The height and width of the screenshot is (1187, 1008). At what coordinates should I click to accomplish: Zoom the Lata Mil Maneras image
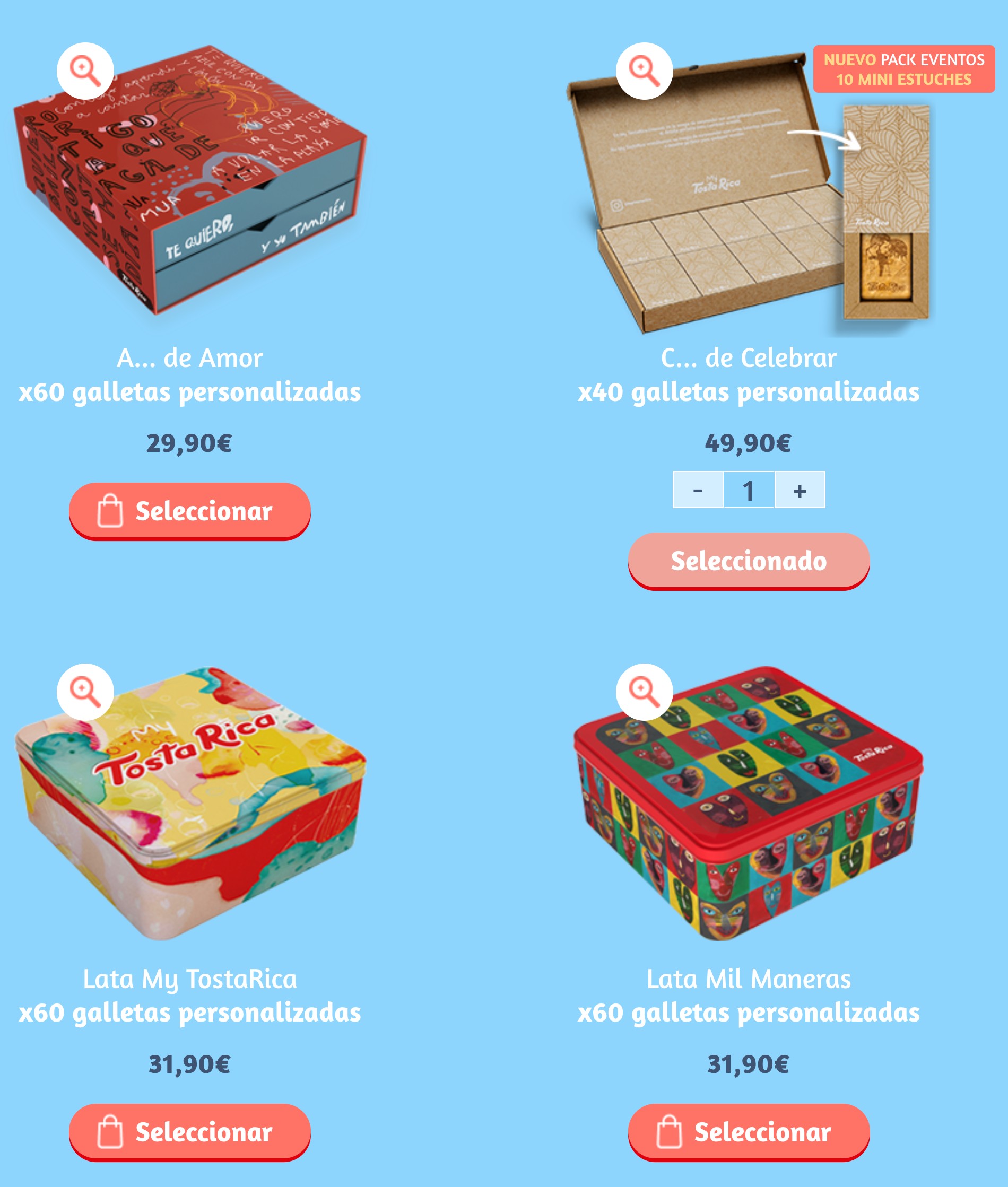tap(644, 692)
